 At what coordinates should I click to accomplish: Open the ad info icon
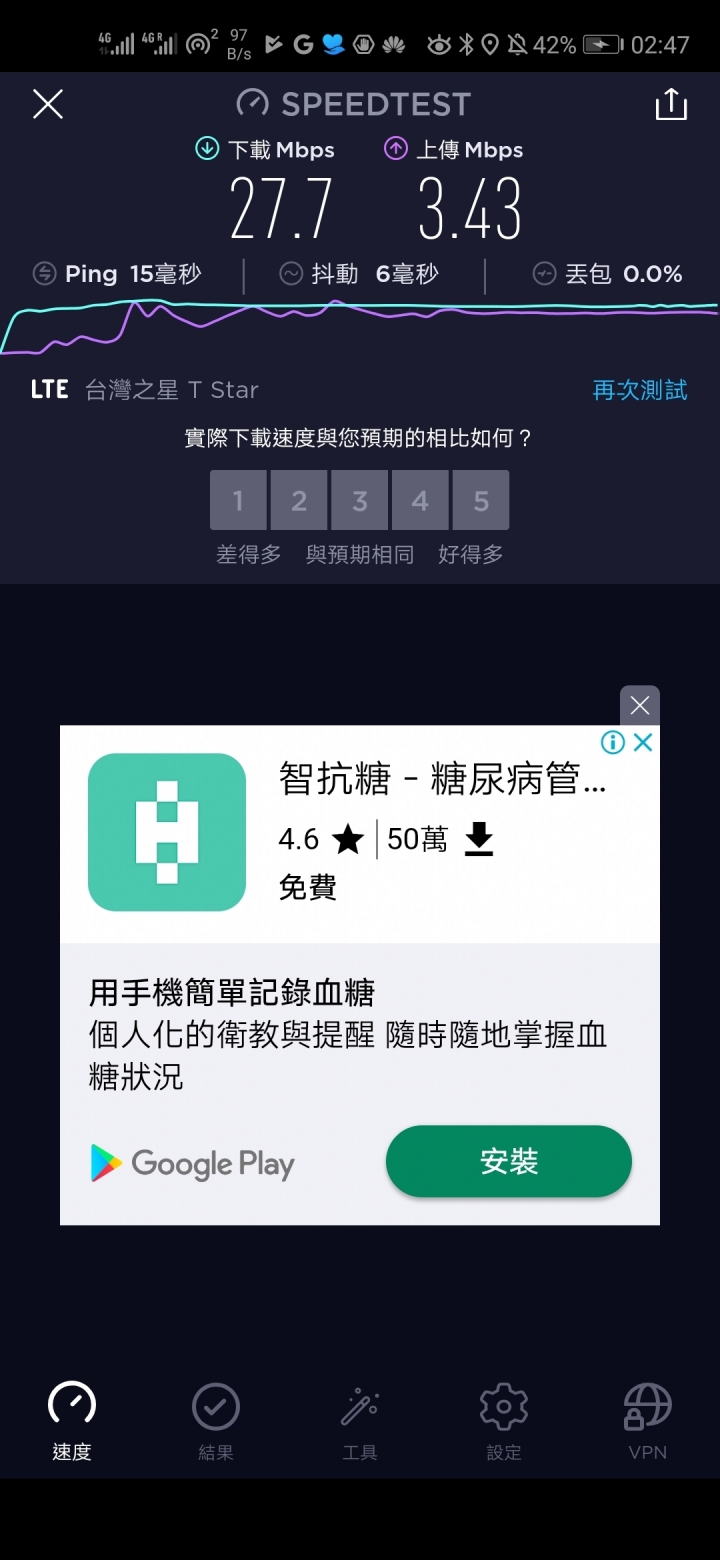(613, 742)
